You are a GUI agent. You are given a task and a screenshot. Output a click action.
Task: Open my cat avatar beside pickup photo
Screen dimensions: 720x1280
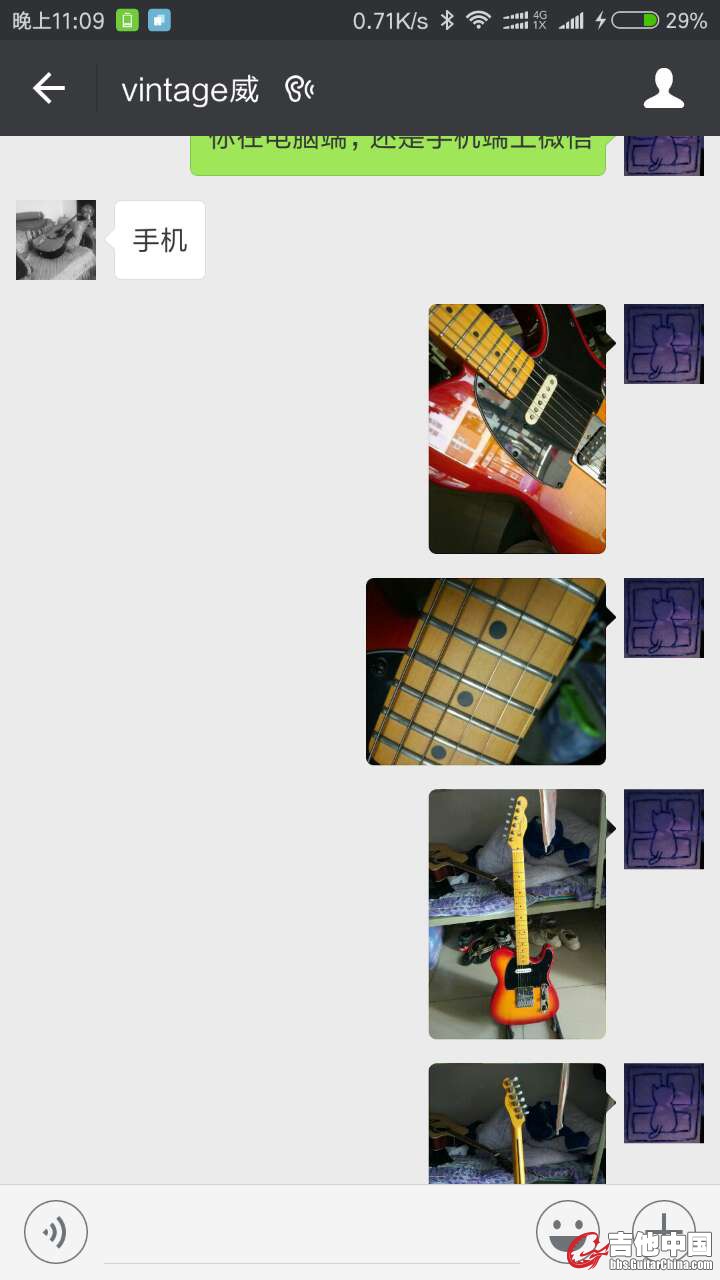663,344
